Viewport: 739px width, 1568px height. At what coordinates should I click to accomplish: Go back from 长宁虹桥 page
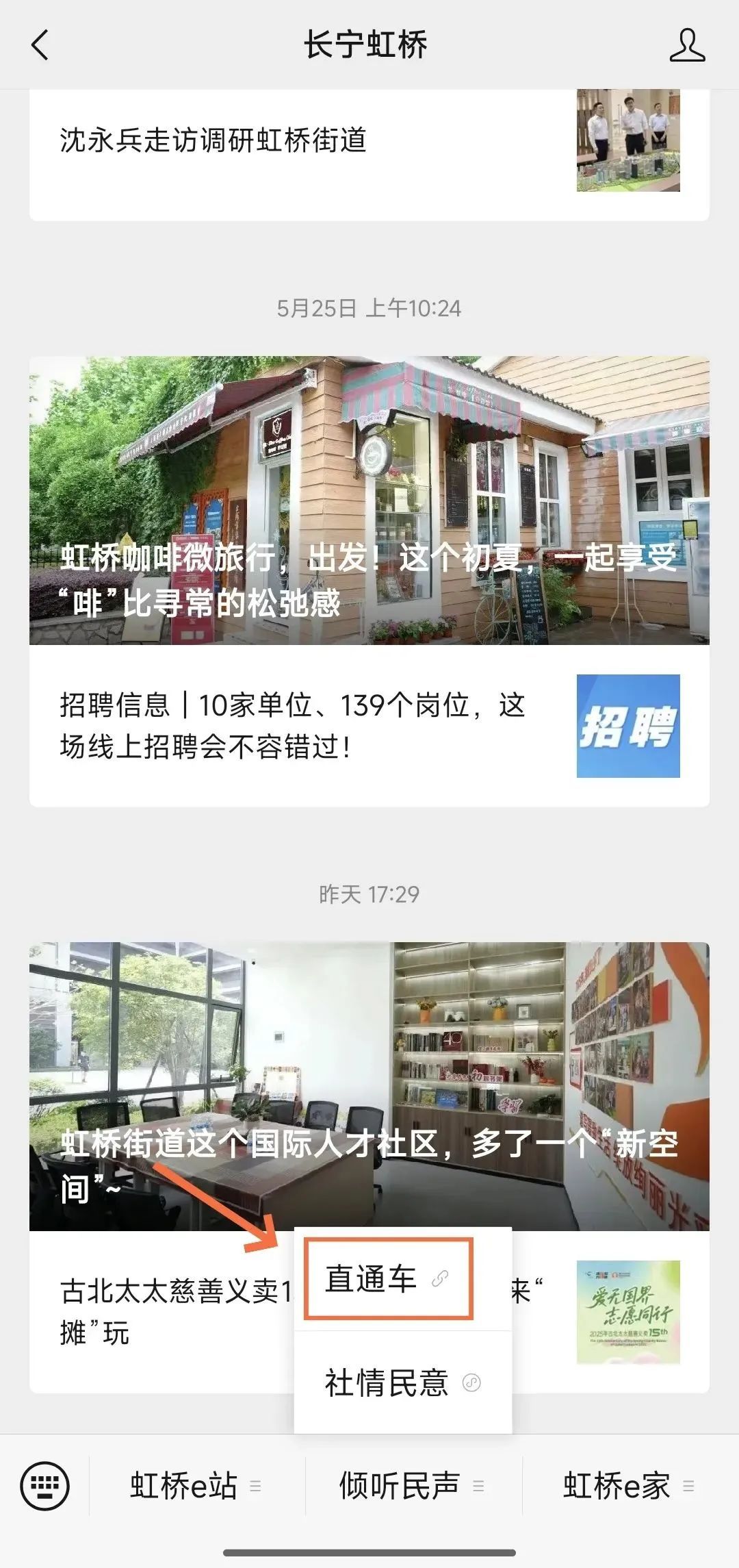point(40,45)
